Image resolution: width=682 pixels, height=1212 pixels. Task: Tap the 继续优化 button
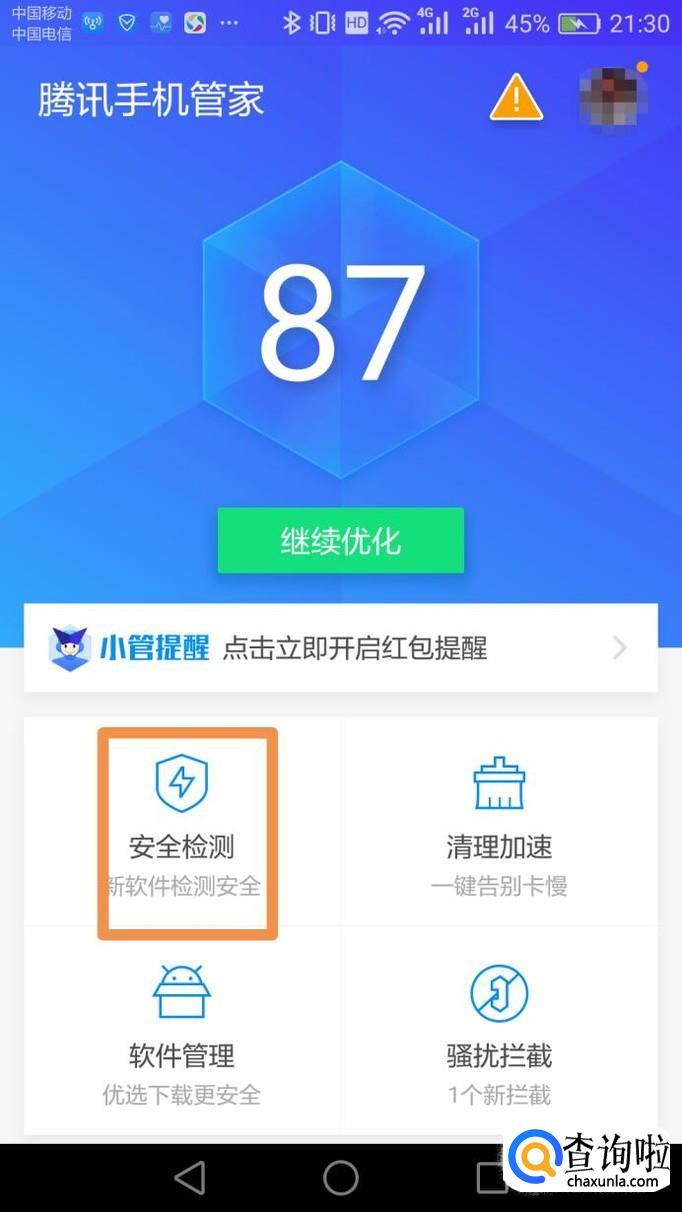point(340,540)
